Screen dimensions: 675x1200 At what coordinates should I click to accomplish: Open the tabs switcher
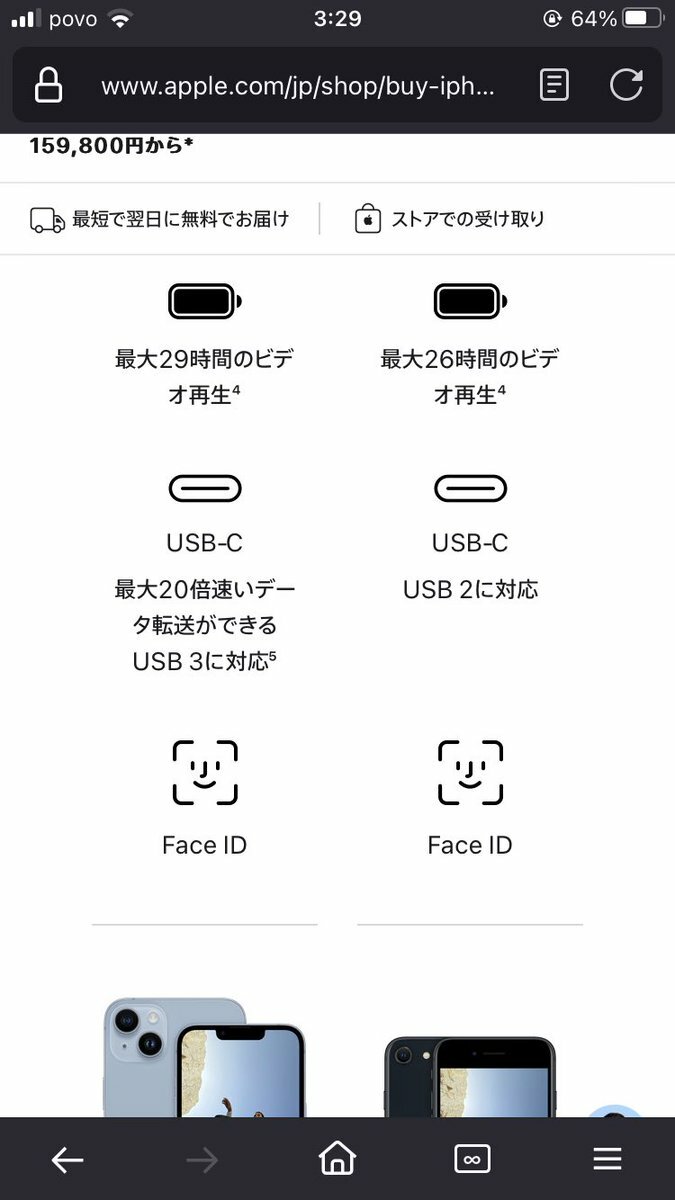coord(472,1160)
